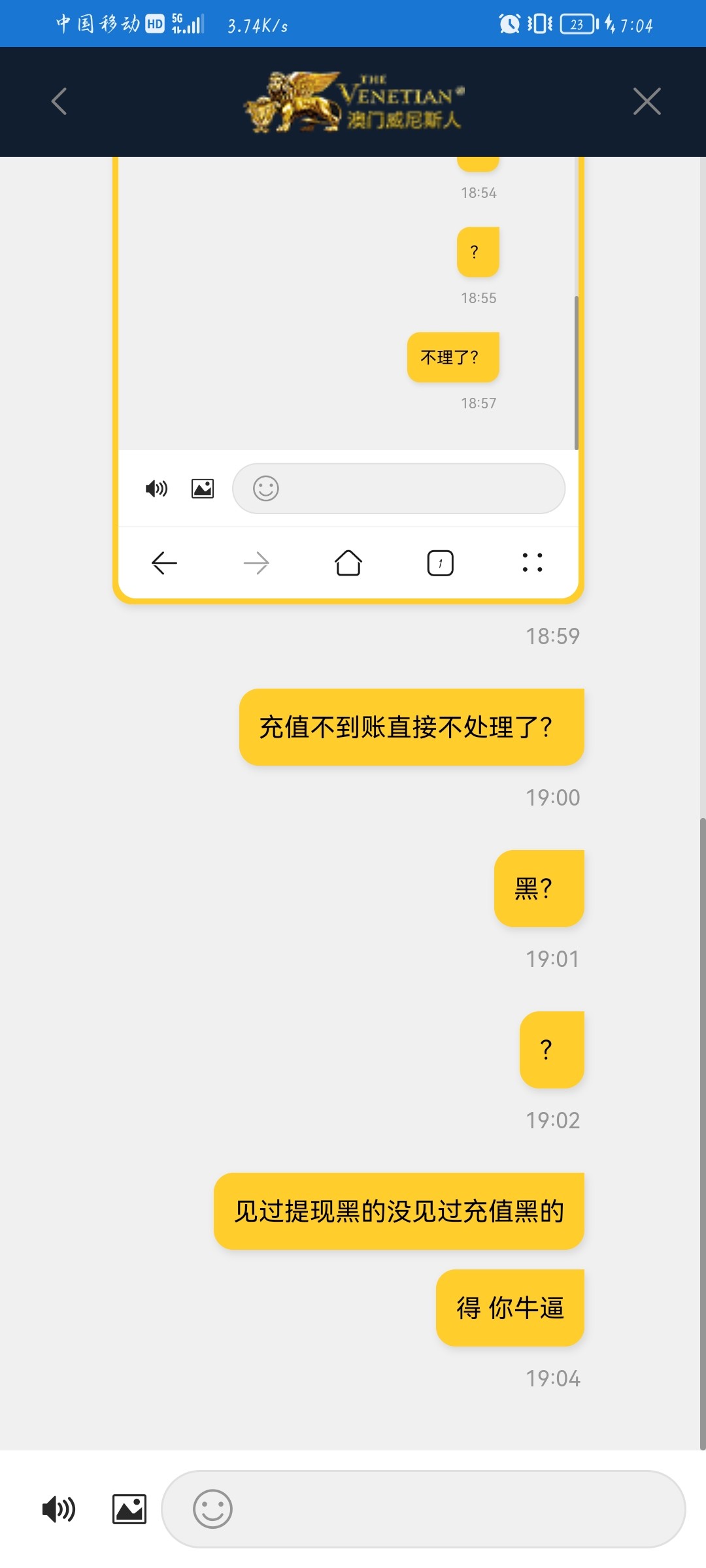706x1568 pixels.
Task: Attach a picture from the bottom message bar
Action: pos(129,1509)
